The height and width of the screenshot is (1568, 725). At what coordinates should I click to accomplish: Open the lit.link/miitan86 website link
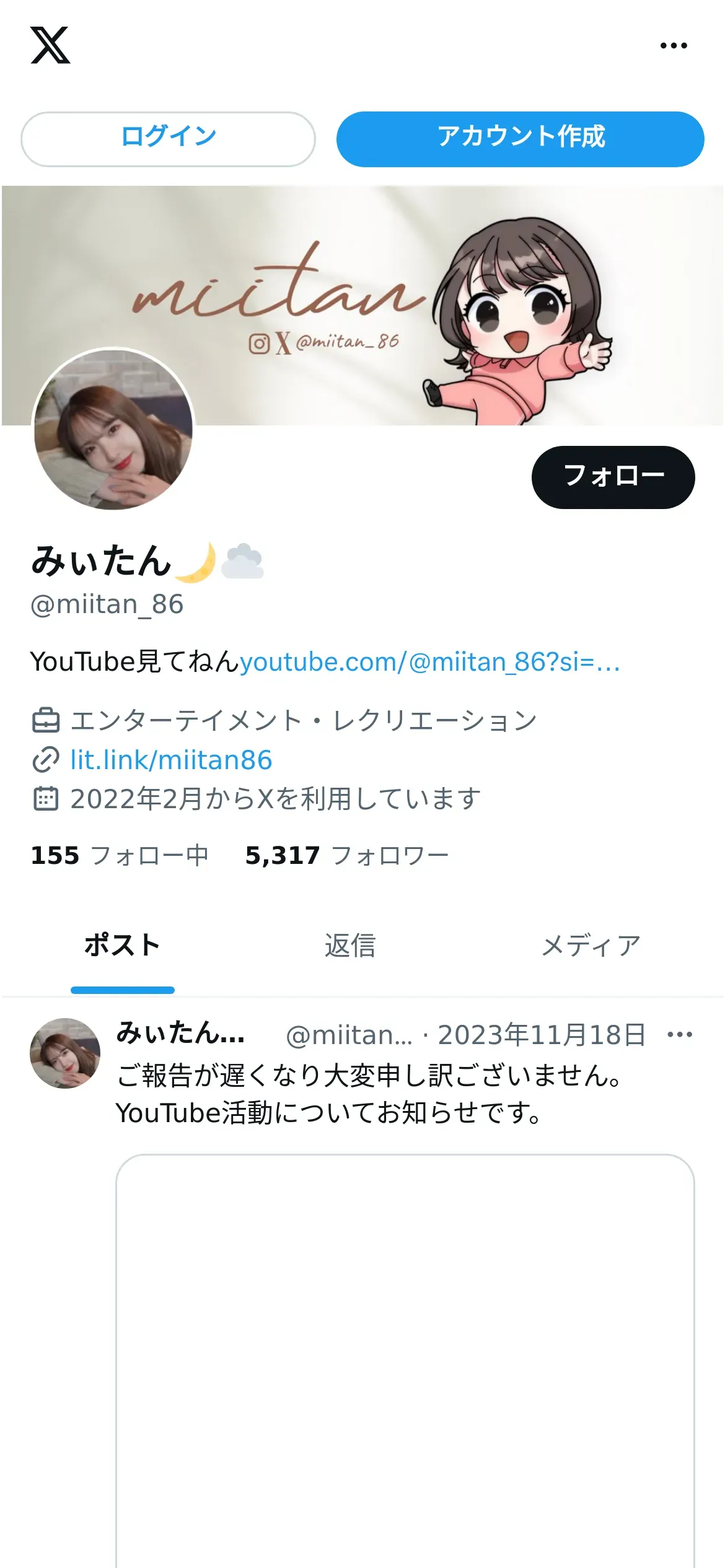click(171, 760)
